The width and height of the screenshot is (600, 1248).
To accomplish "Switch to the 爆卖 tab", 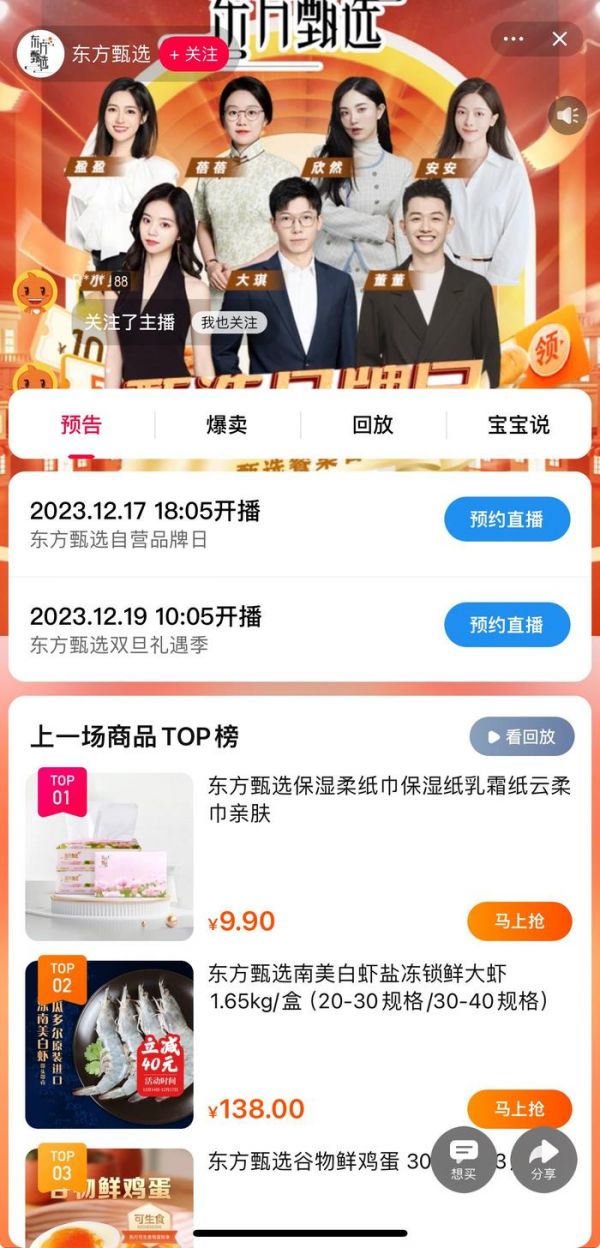I will pyautogui.click(x=227, y=425).
